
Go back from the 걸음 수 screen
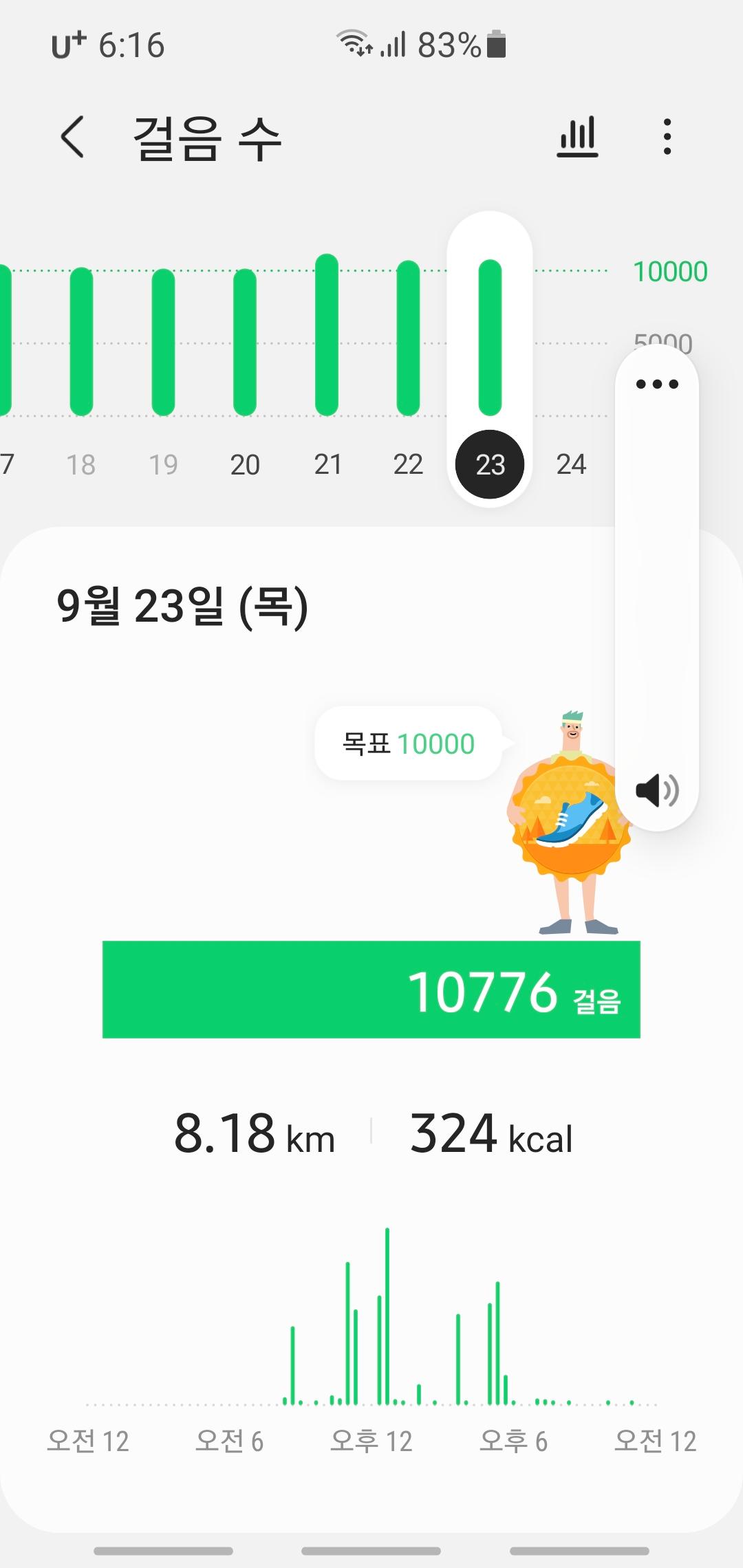pos(73,137)
